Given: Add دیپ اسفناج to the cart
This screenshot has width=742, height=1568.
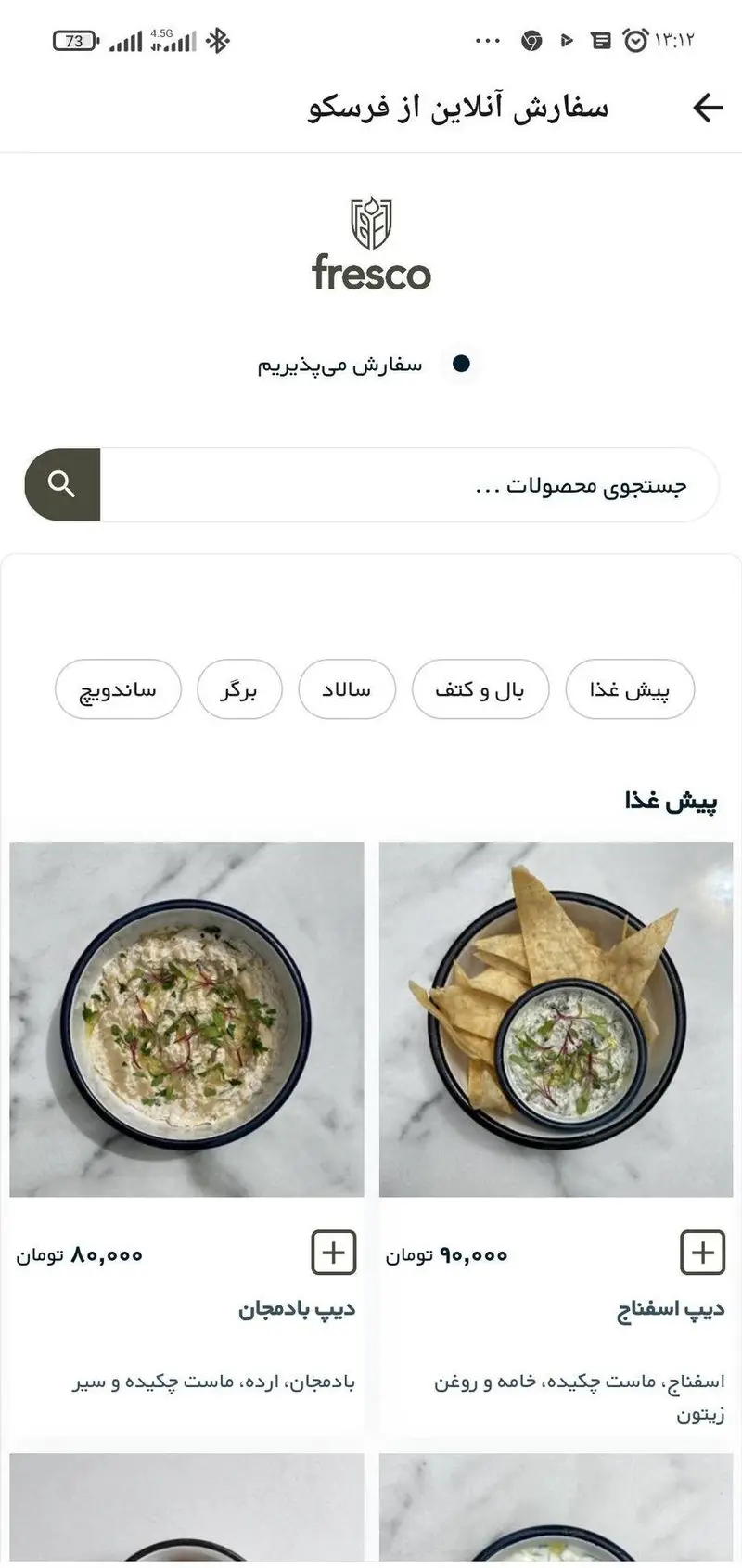Looking at the screenshot, I should coord(703,1252).
